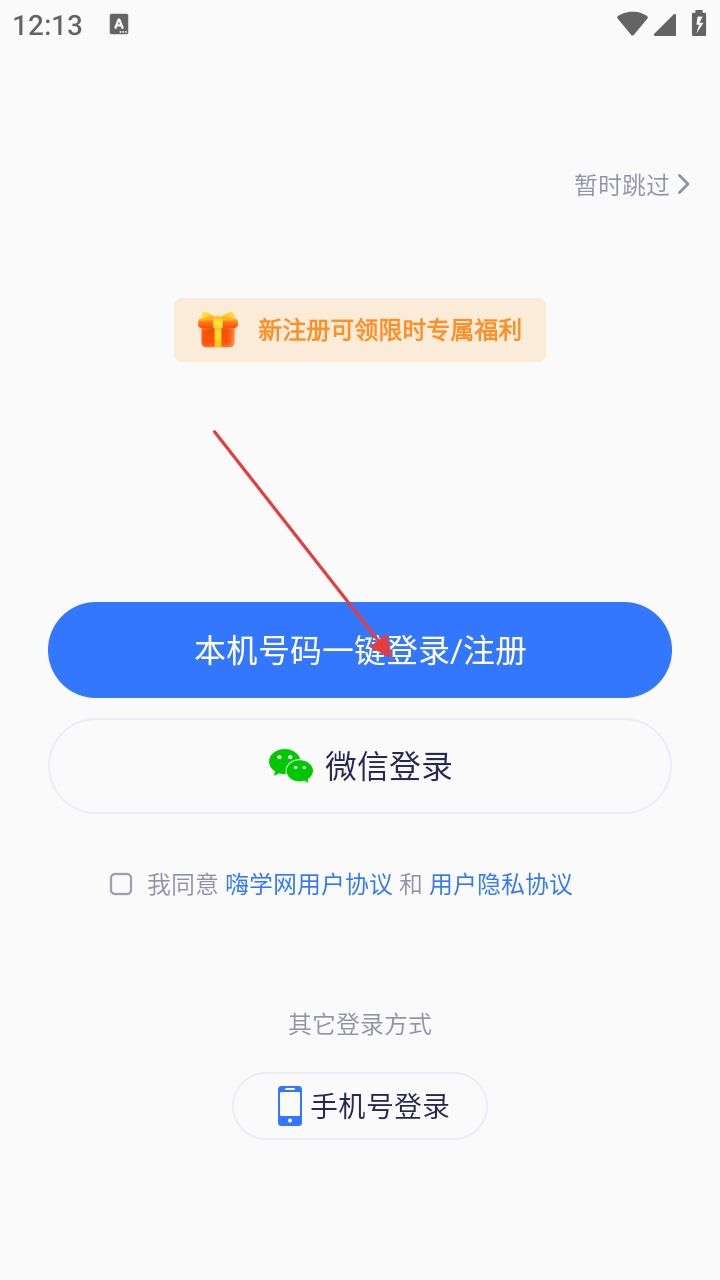Tap 本机号码一键登录/注册 button

point(360,650)
